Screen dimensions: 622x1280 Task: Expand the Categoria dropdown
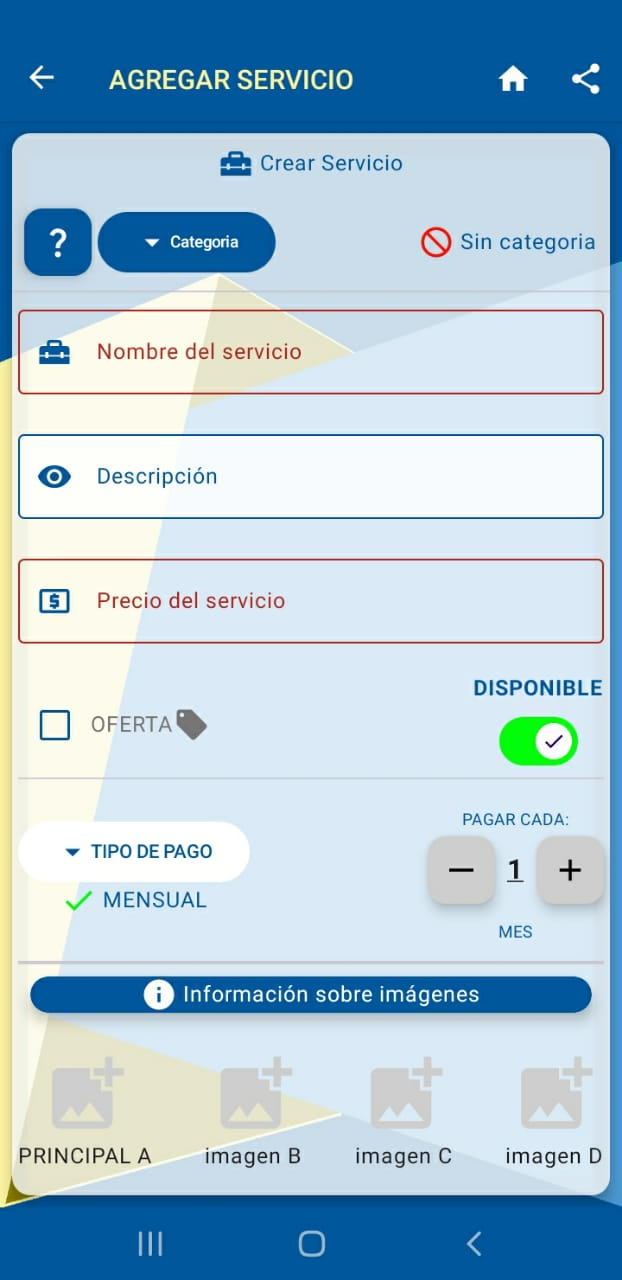coord(187,242)
